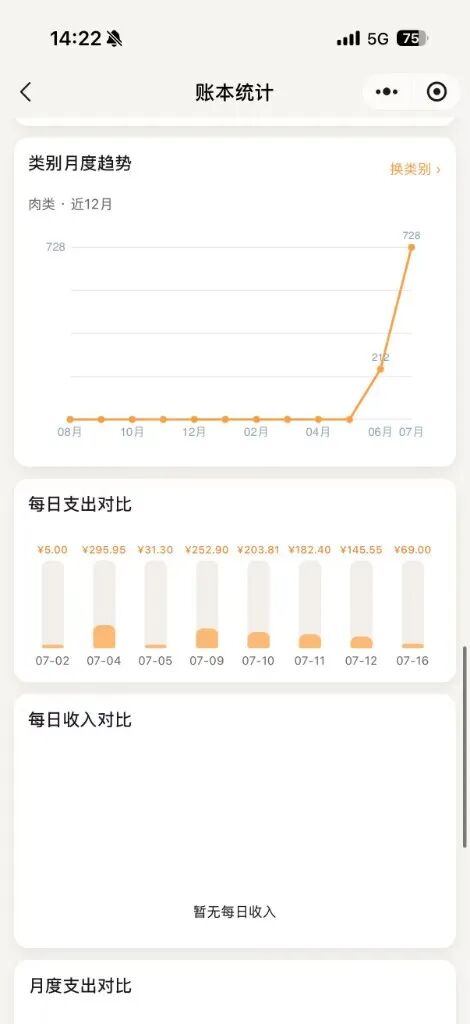Tap 换类别 to change the category
The height and width of the screenshot is (1024, 470).
pyautogui.click(x=415, y=169)
